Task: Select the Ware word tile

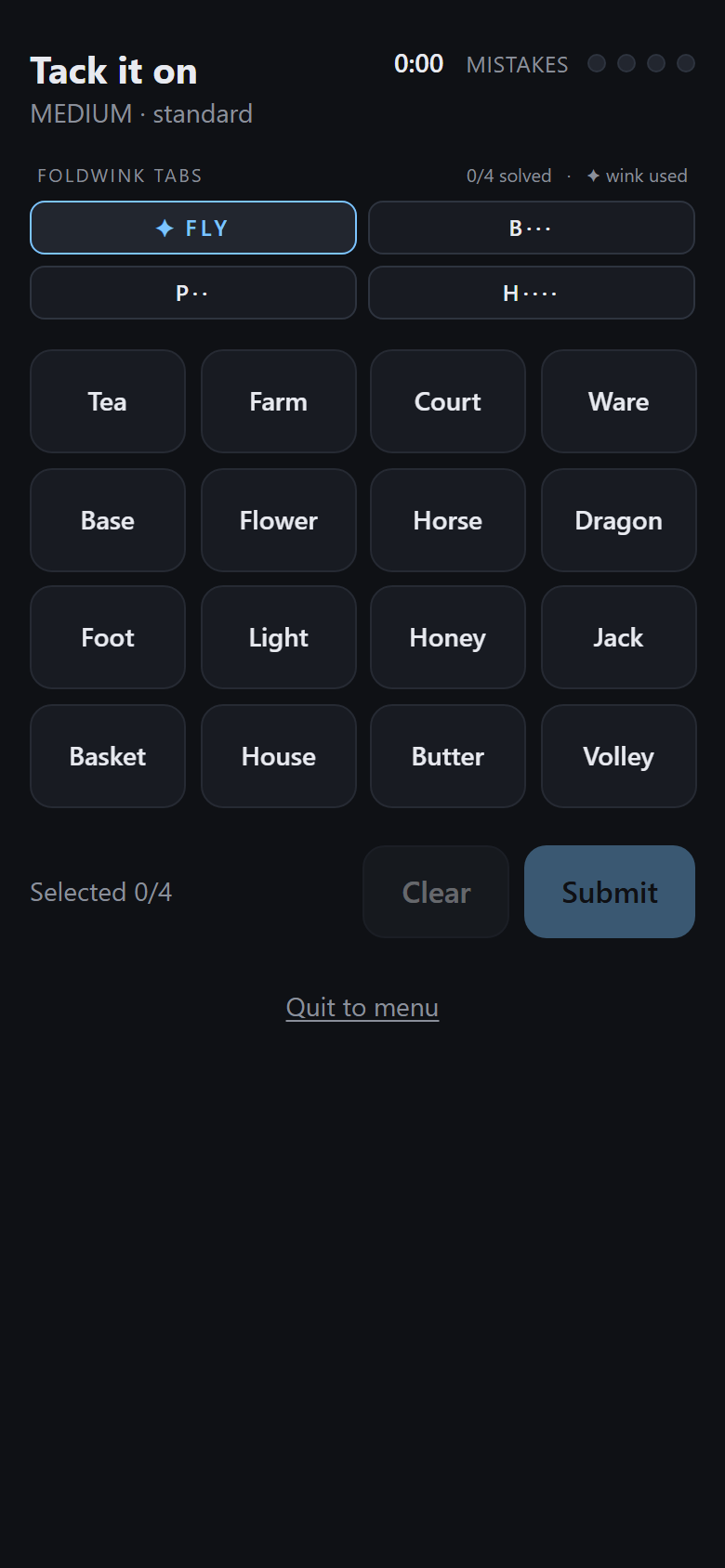Action: point(618,401)
